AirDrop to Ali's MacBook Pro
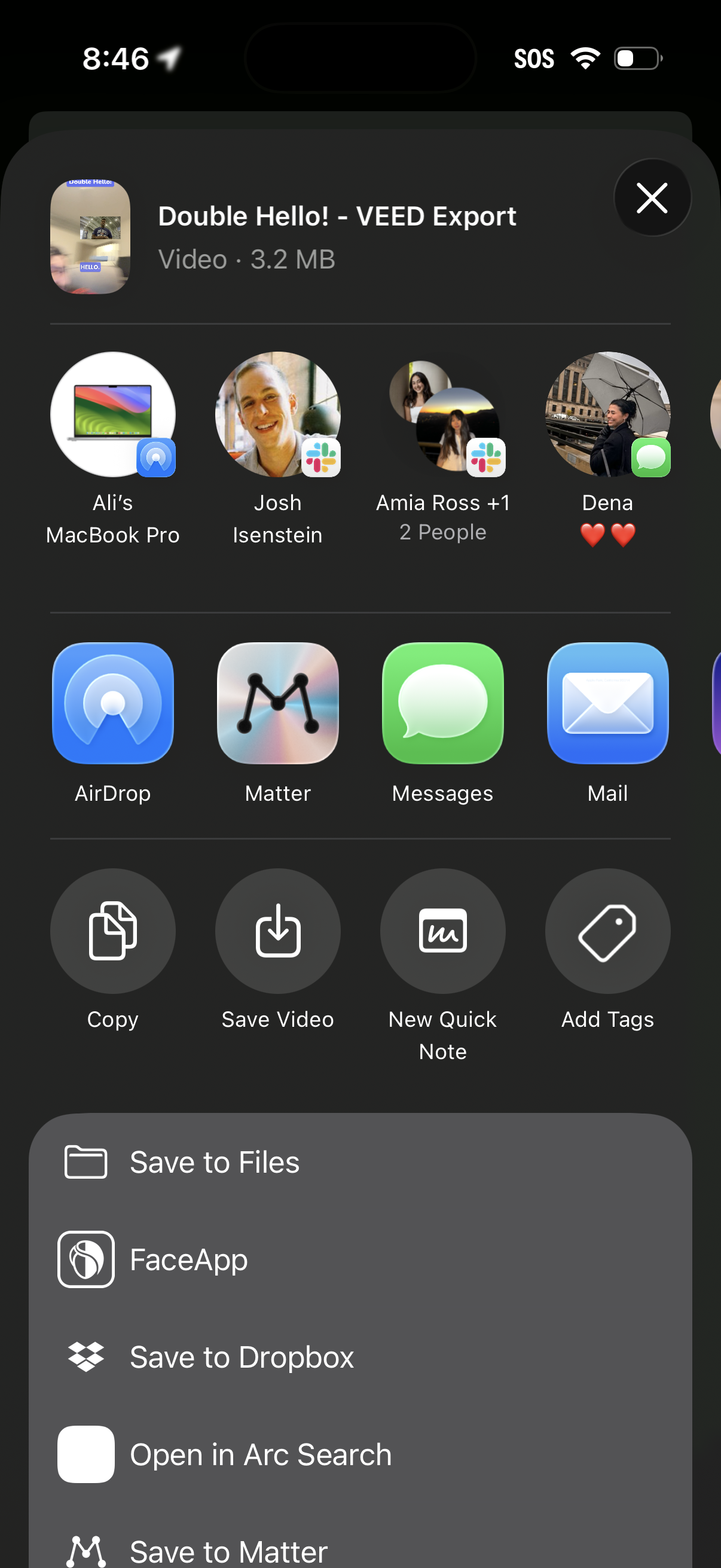Viewport: 721px width, 1568px height. pos(113,415)
